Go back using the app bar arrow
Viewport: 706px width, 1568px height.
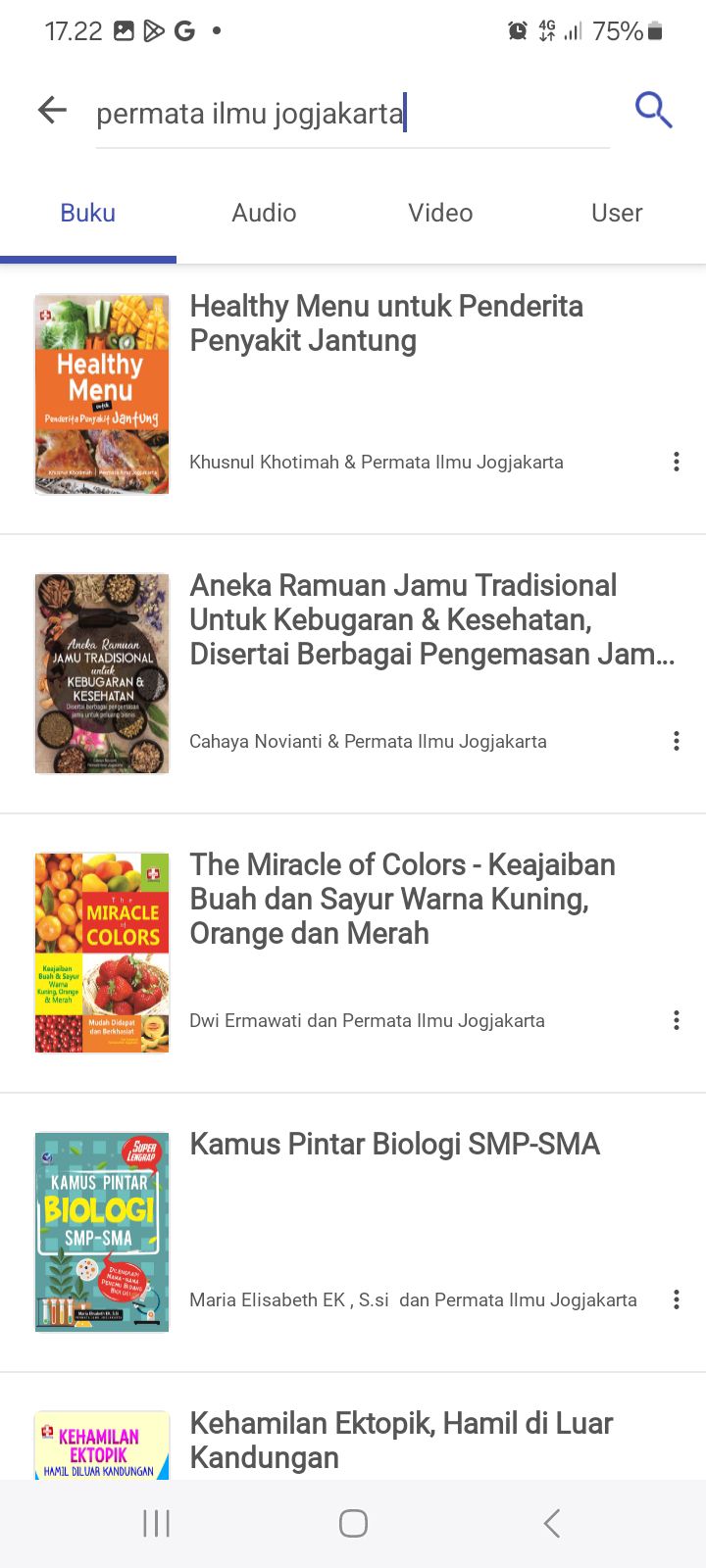(52, 111)
